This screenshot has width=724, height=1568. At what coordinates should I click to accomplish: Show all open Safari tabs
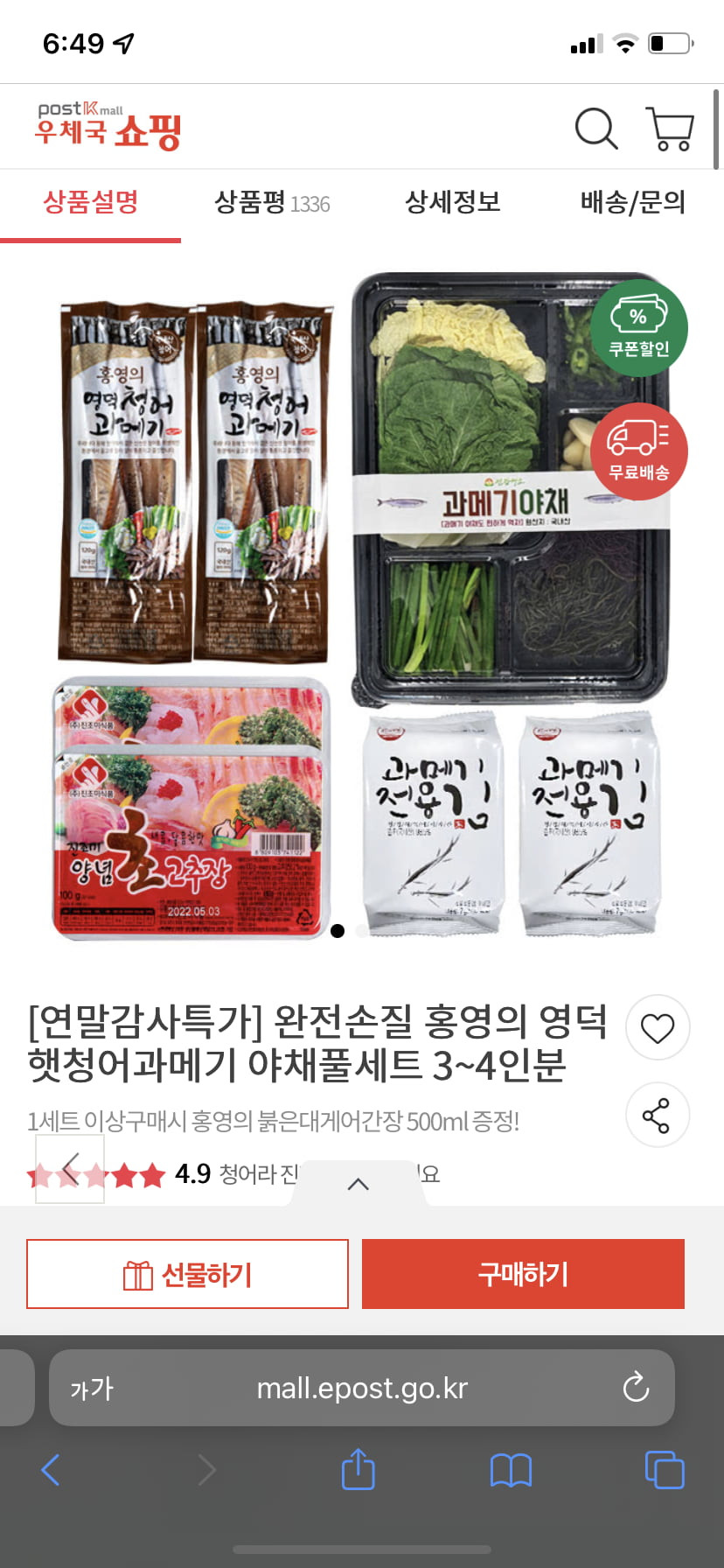click(665, 1469)
